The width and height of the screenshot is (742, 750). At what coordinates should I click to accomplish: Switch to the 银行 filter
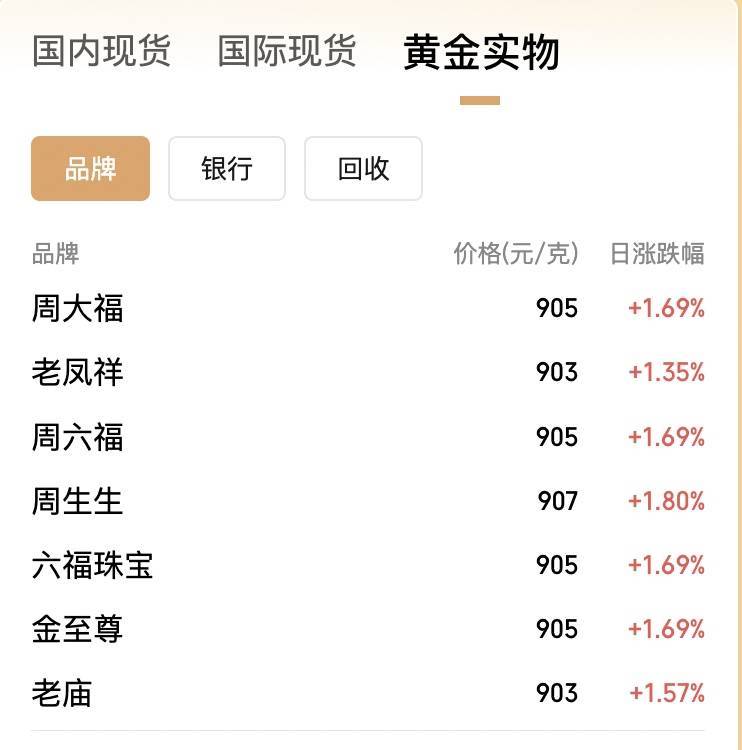[x=227, y=168]
